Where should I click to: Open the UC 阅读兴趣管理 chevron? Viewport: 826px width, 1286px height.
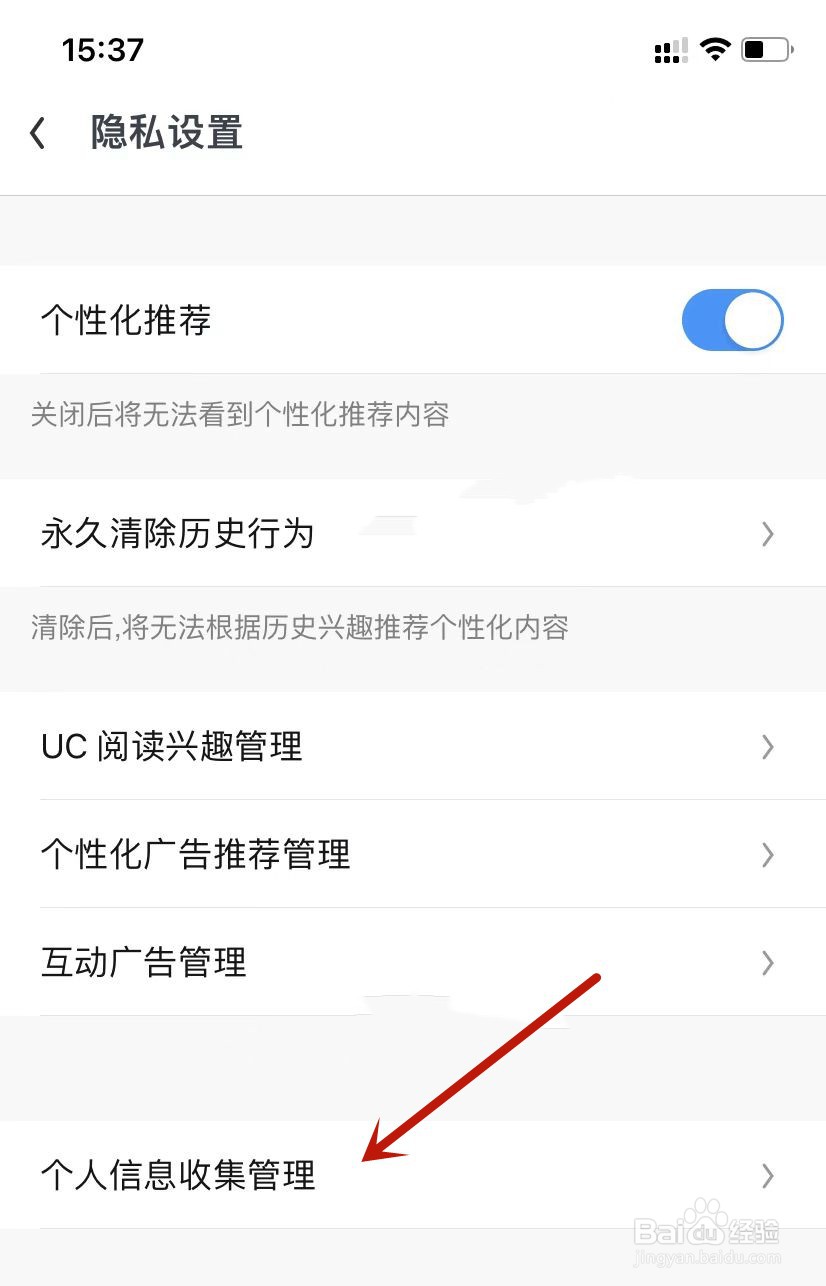point(766,747)
